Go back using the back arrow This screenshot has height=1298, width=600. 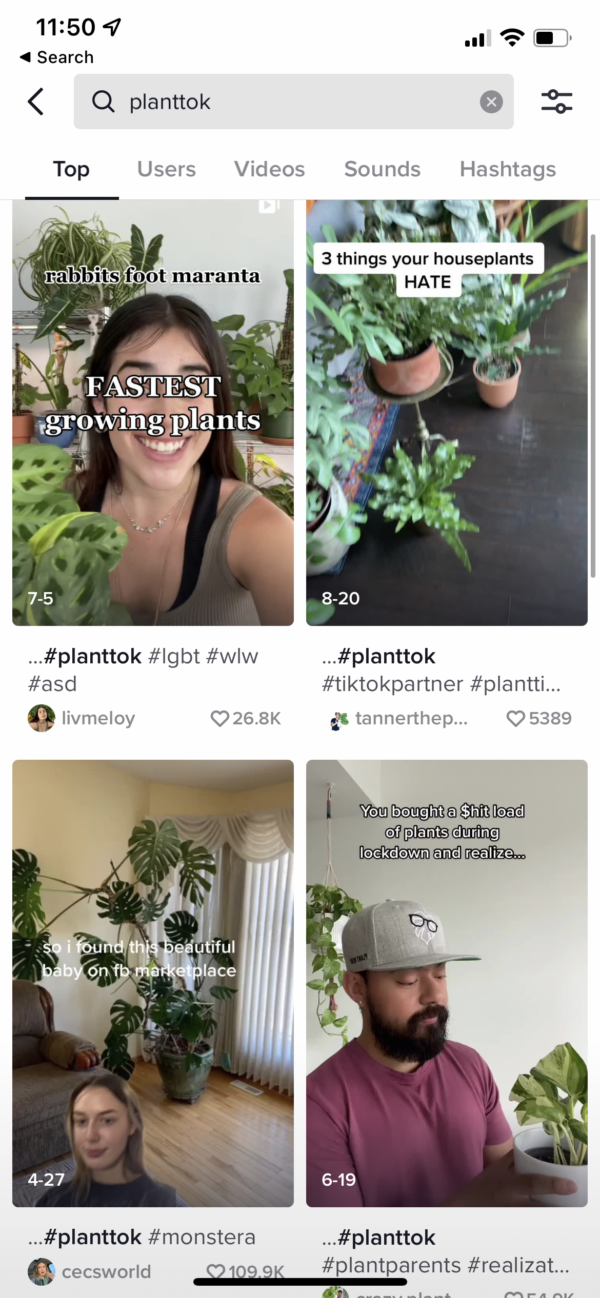click(36, 101)
